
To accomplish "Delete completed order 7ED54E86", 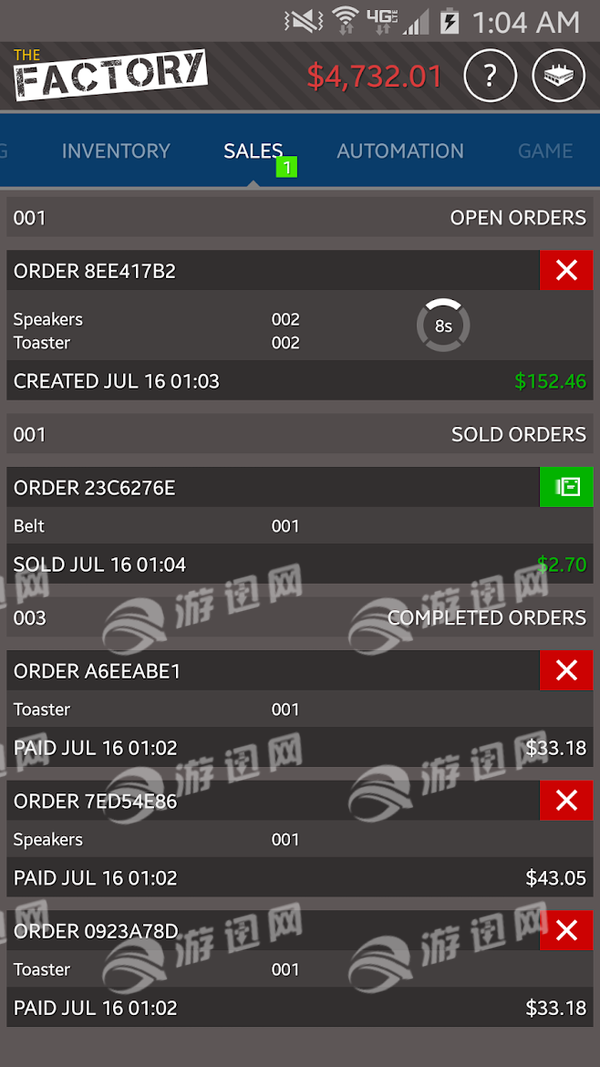I will point(566,800).
